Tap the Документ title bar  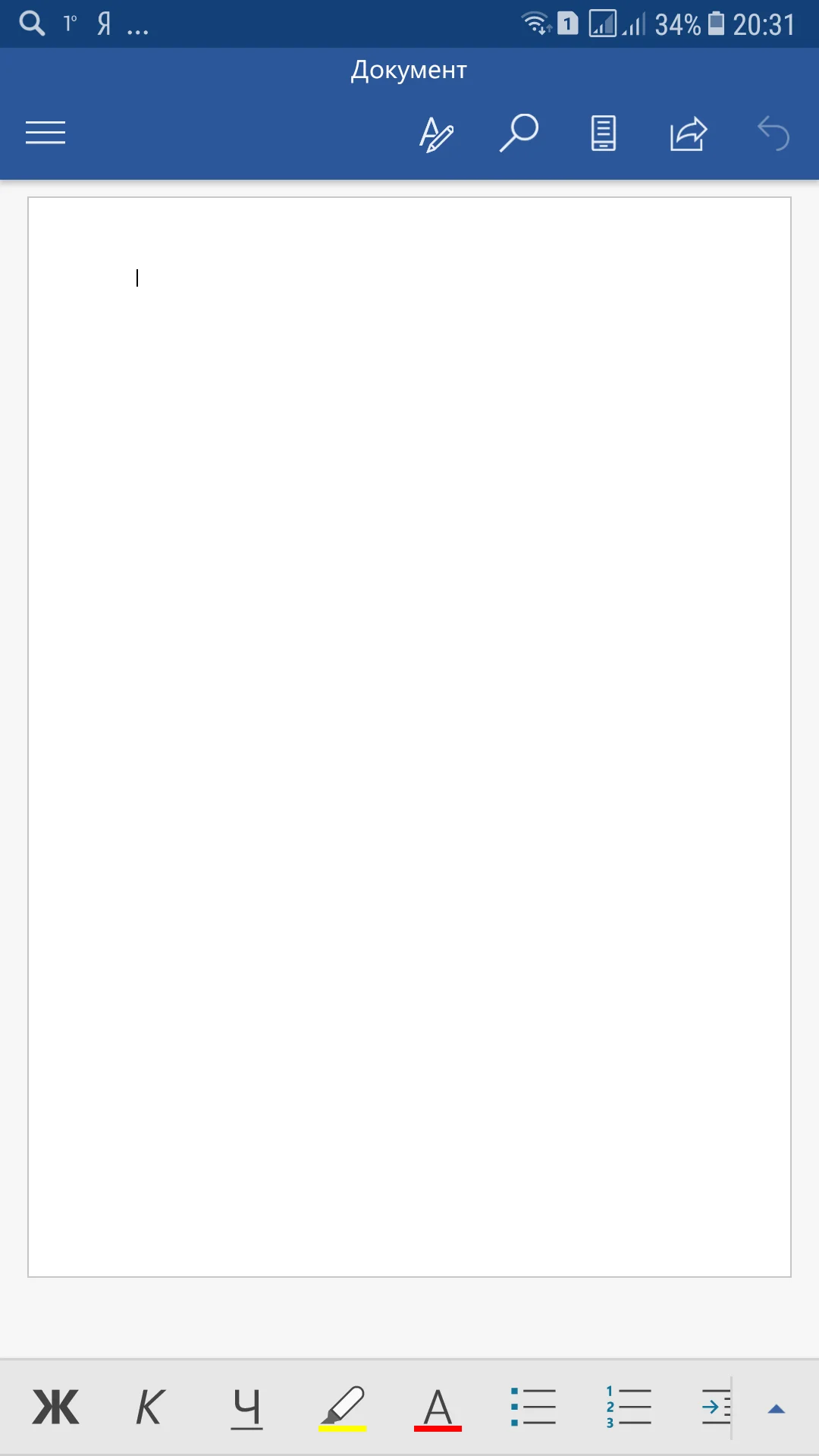(409, 69)
